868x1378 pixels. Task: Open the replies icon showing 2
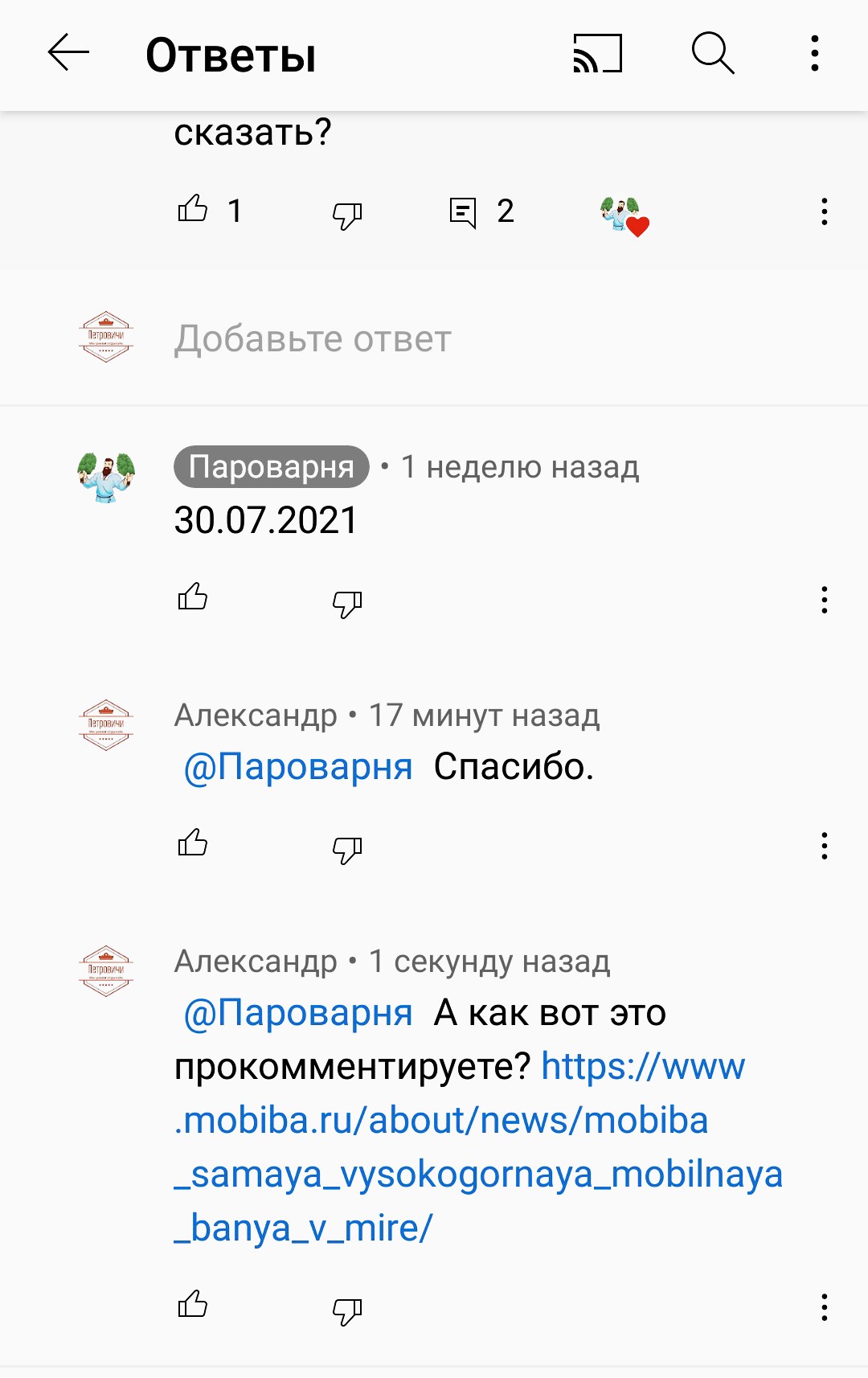(463, 212)
